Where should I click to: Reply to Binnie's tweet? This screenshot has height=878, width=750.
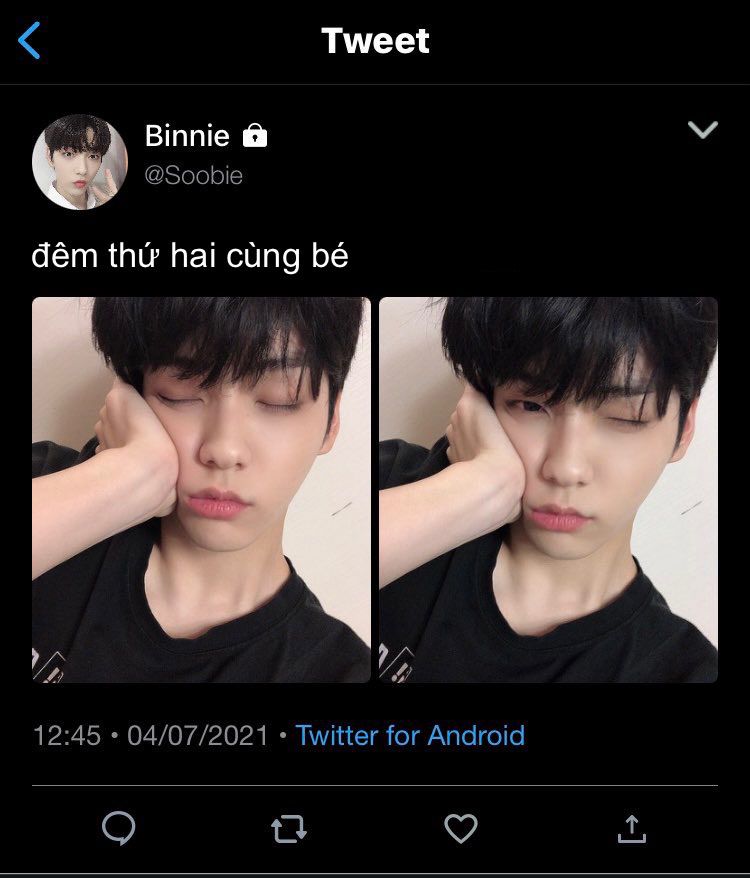pos(119,828)
